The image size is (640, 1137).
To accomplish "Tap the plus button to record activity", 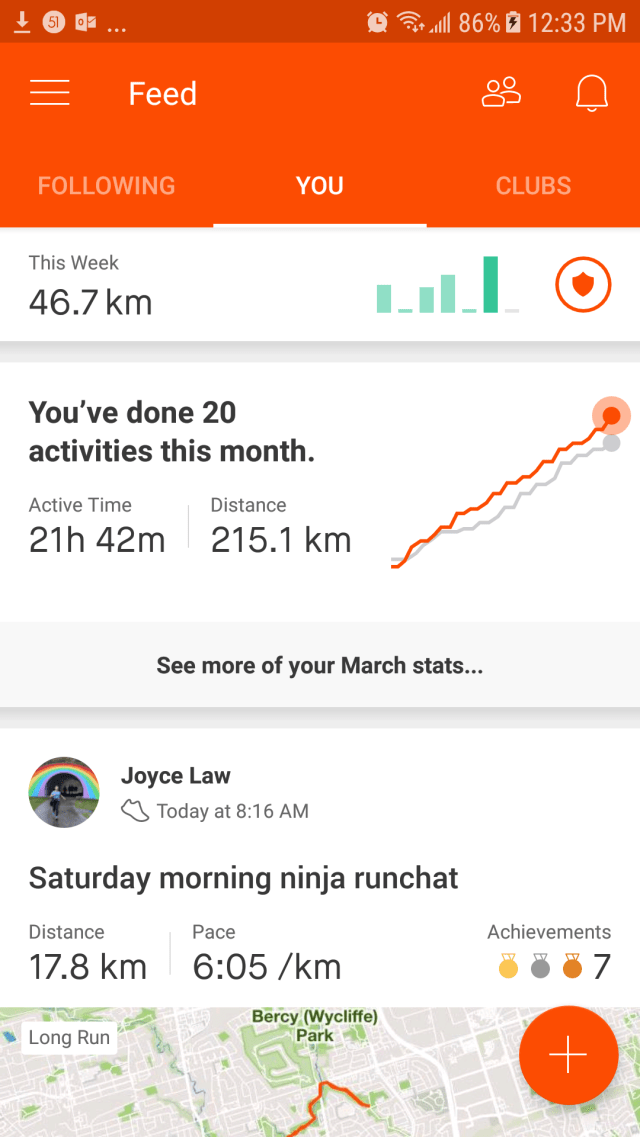I will point(568,1055).
